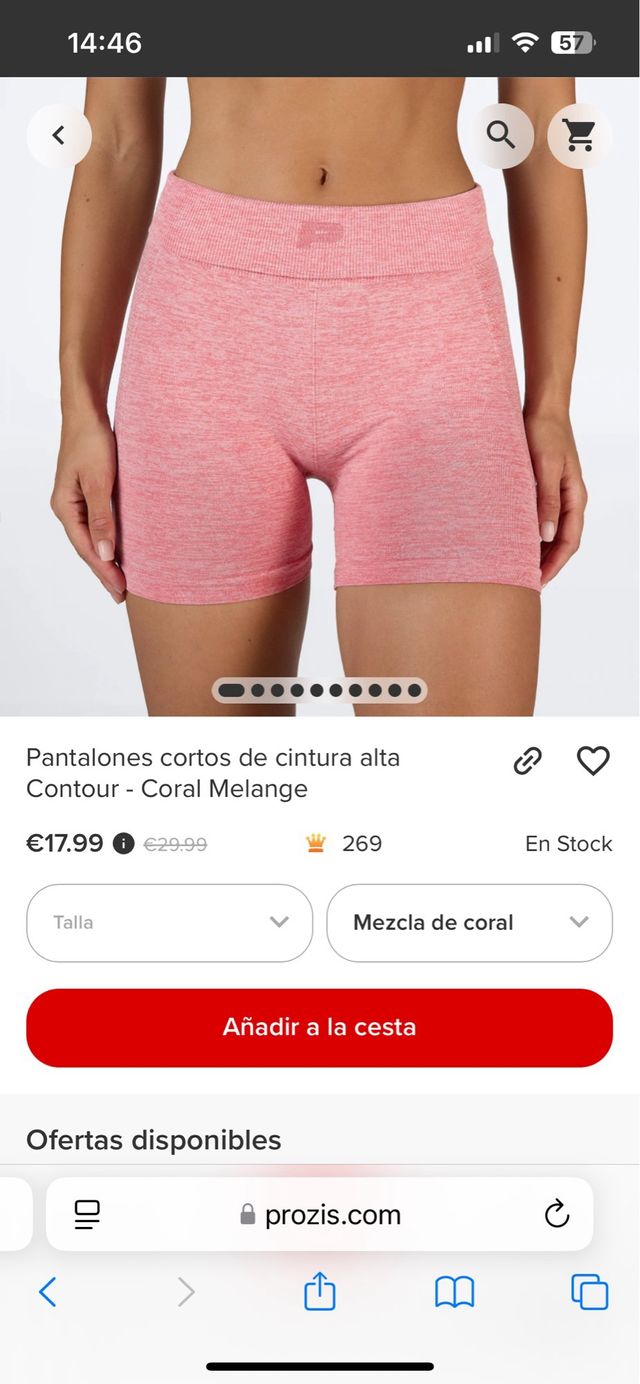Edit the prozis.com address bar
640x1384 pixels.
click(x=320, y=1214)
